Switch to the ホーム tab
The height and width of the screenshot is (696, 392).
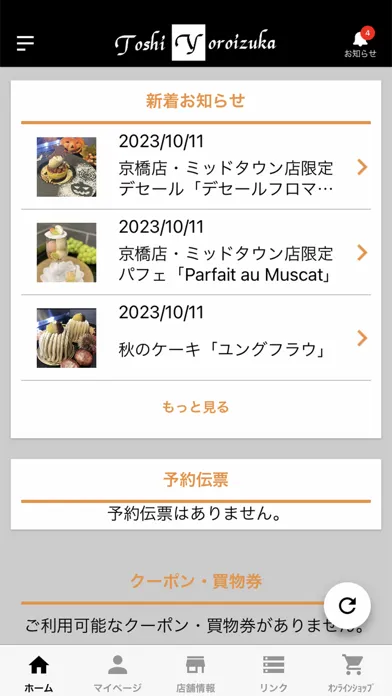pos(39,672)
